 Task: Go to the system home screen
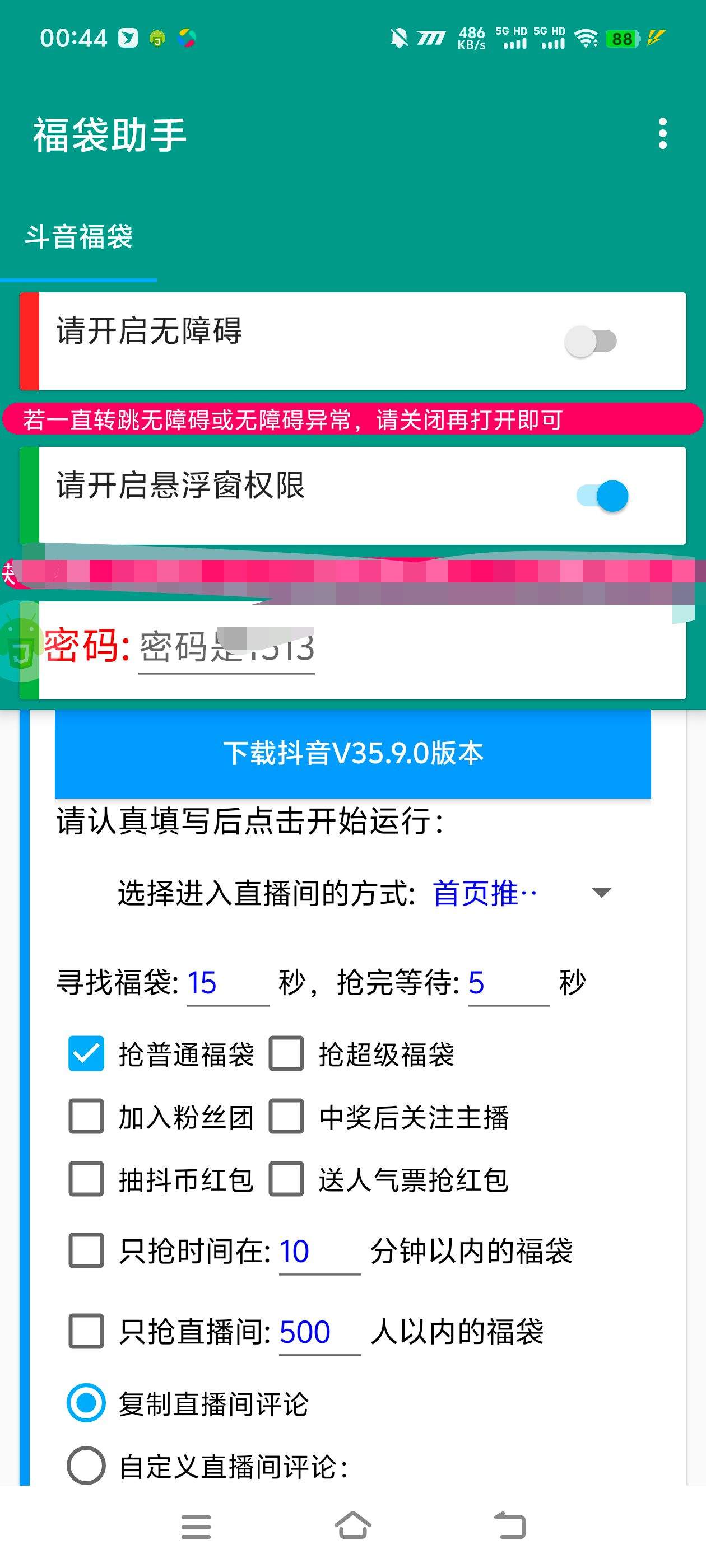pyautogui.click(x=352, y=1526)
